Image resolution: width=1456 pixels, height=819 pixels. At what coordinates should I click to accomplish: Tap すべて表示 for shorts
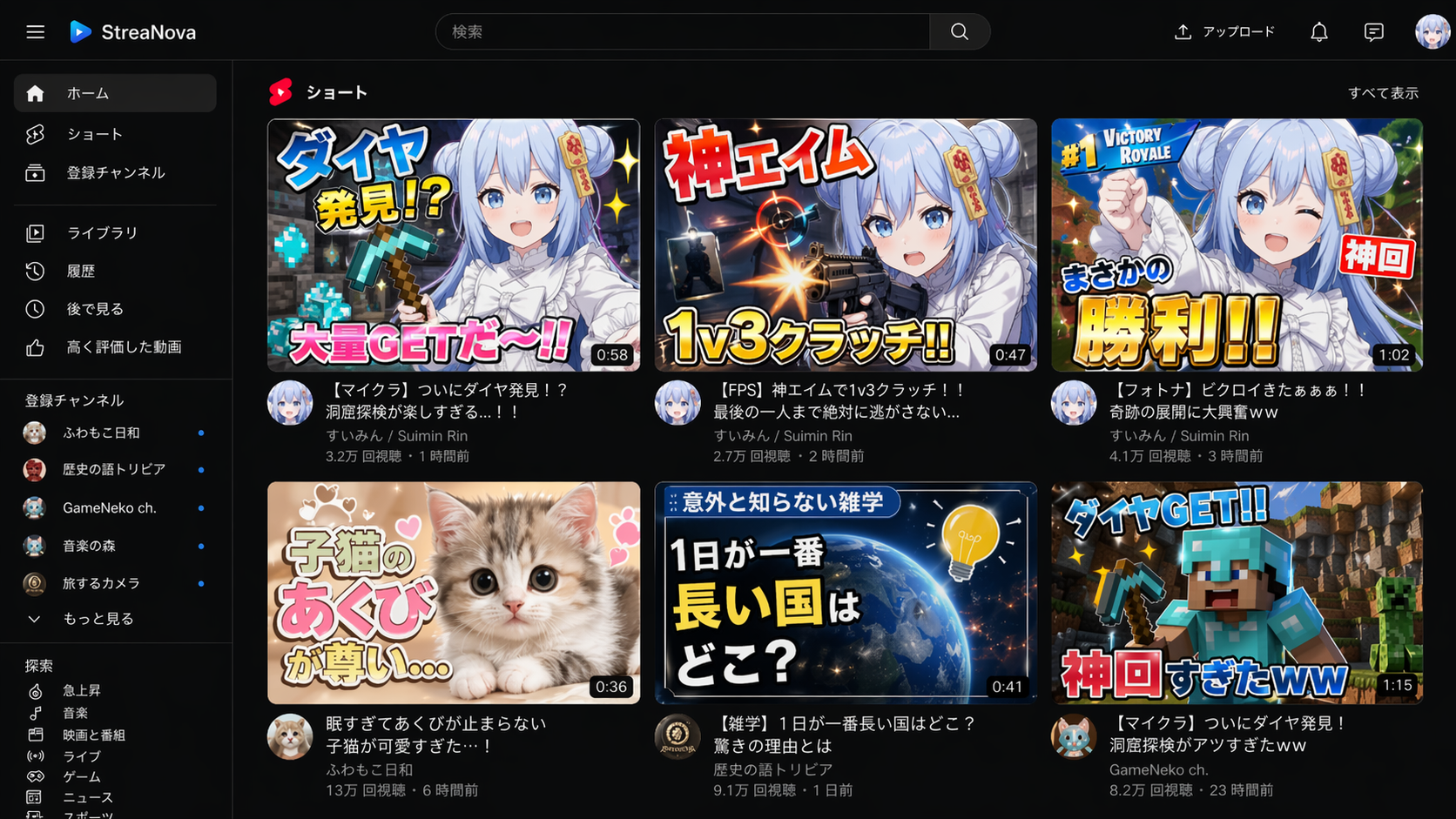(1383, 93)
